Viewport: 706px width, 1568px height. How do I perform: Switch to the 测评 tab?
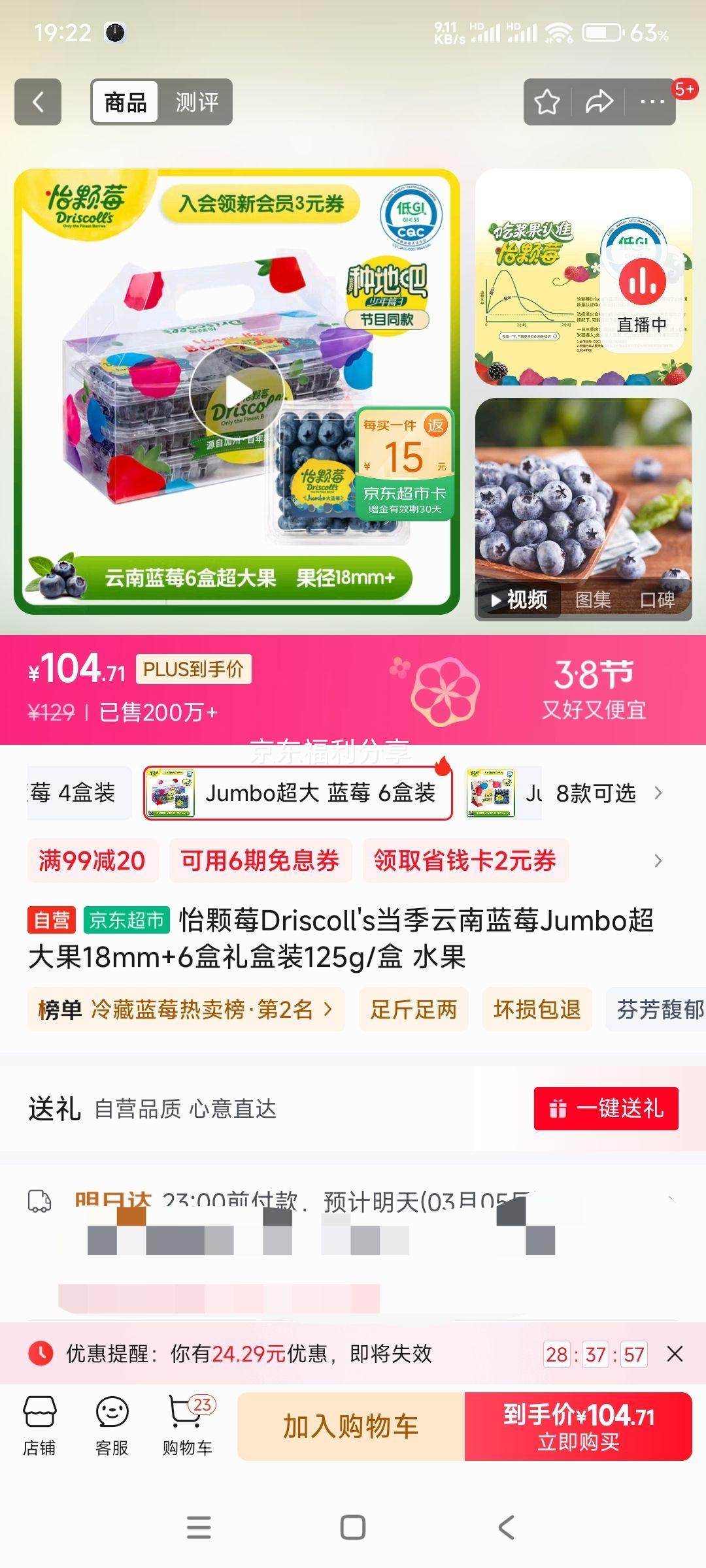196,101
